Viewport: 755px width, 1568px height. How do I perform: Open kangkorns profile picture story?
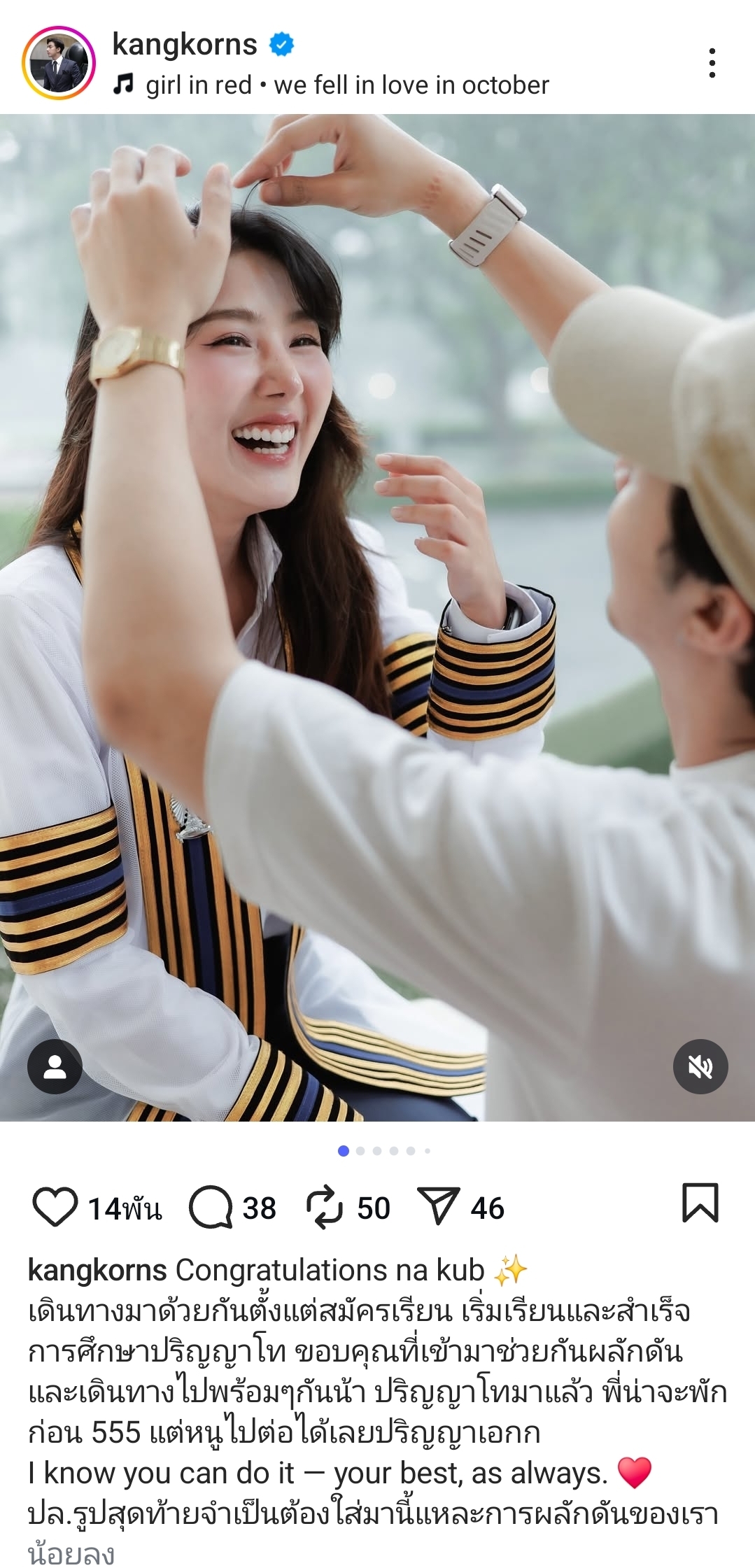59,63
